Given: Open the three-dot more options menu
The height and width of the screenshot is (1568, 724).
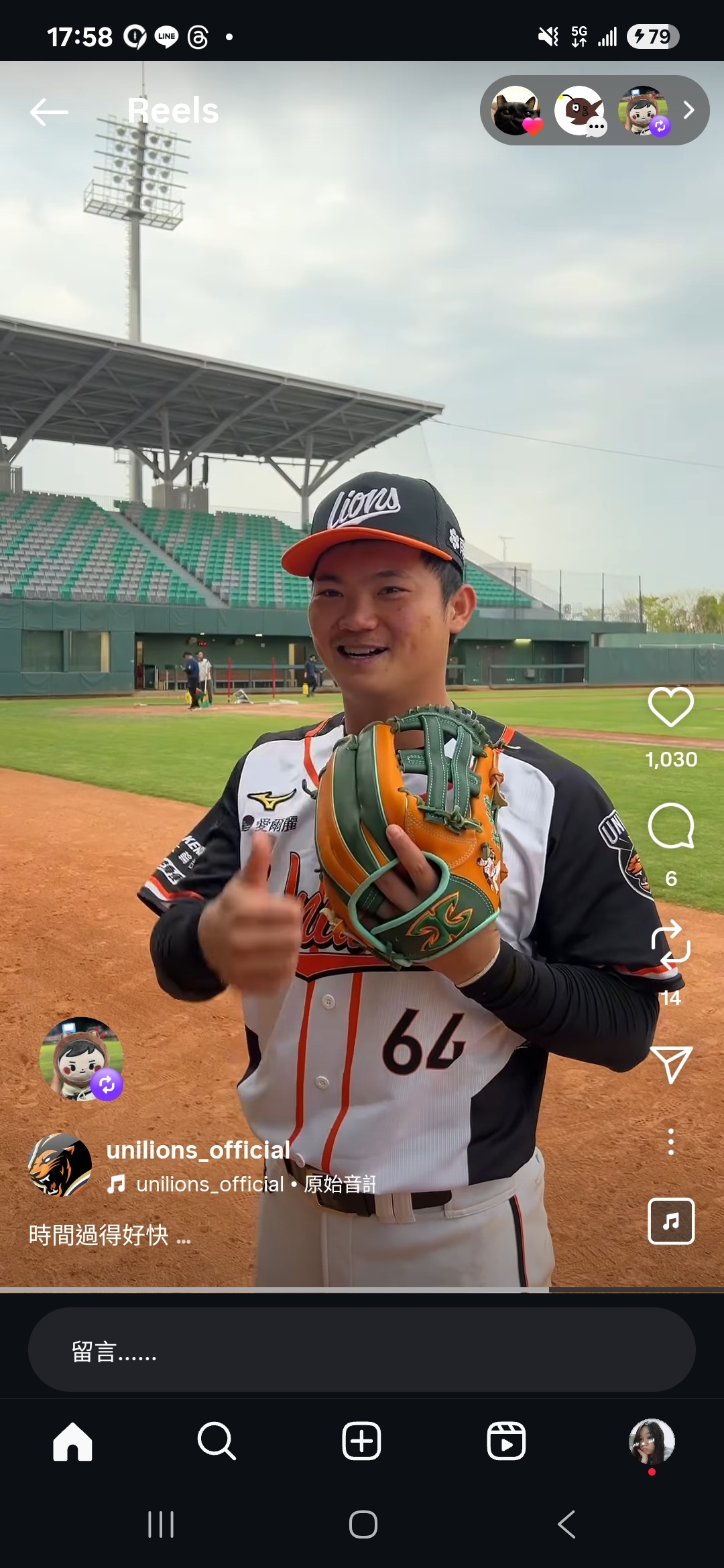Looking at the screenshot, I should pos(670,1141).
